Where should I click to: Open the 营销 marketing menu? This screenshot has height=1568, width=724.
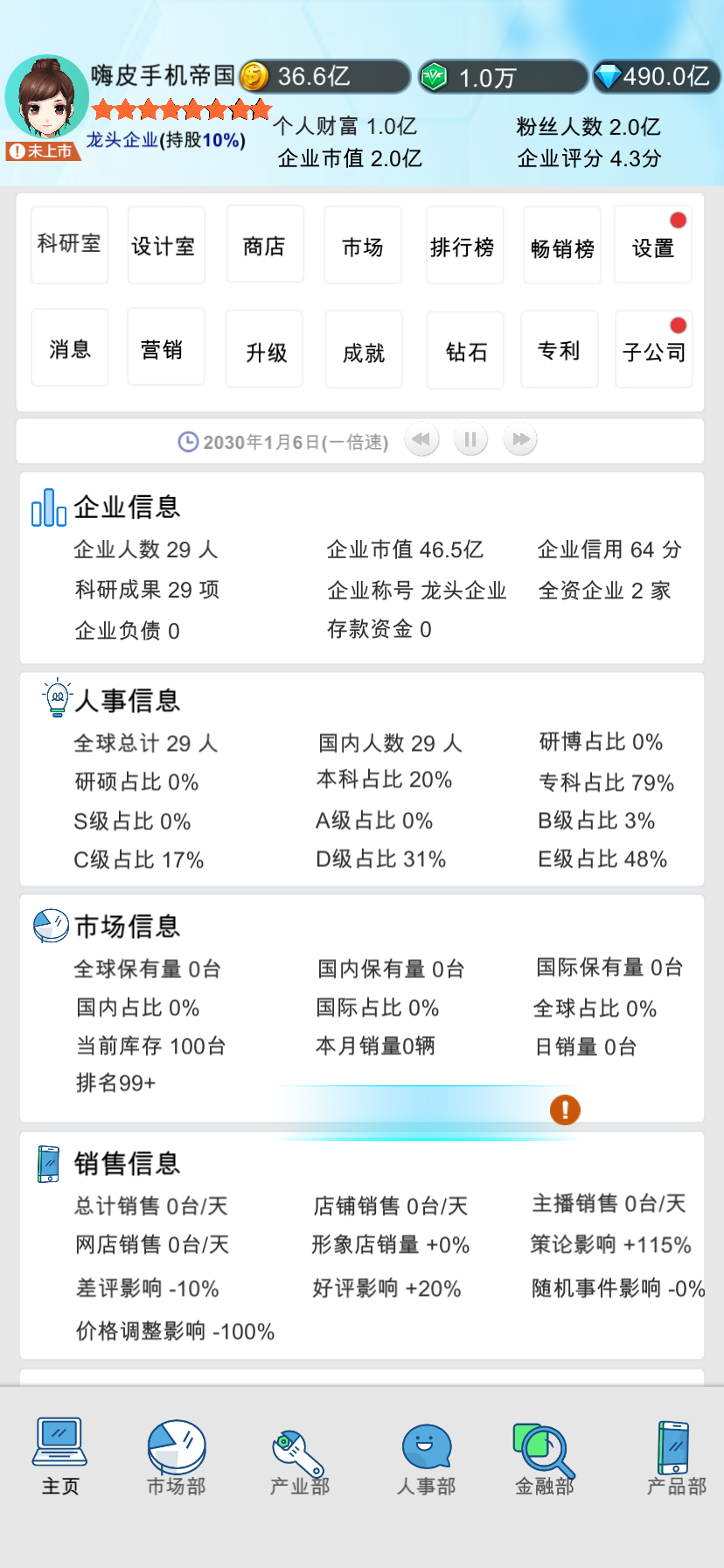(166, 346)
